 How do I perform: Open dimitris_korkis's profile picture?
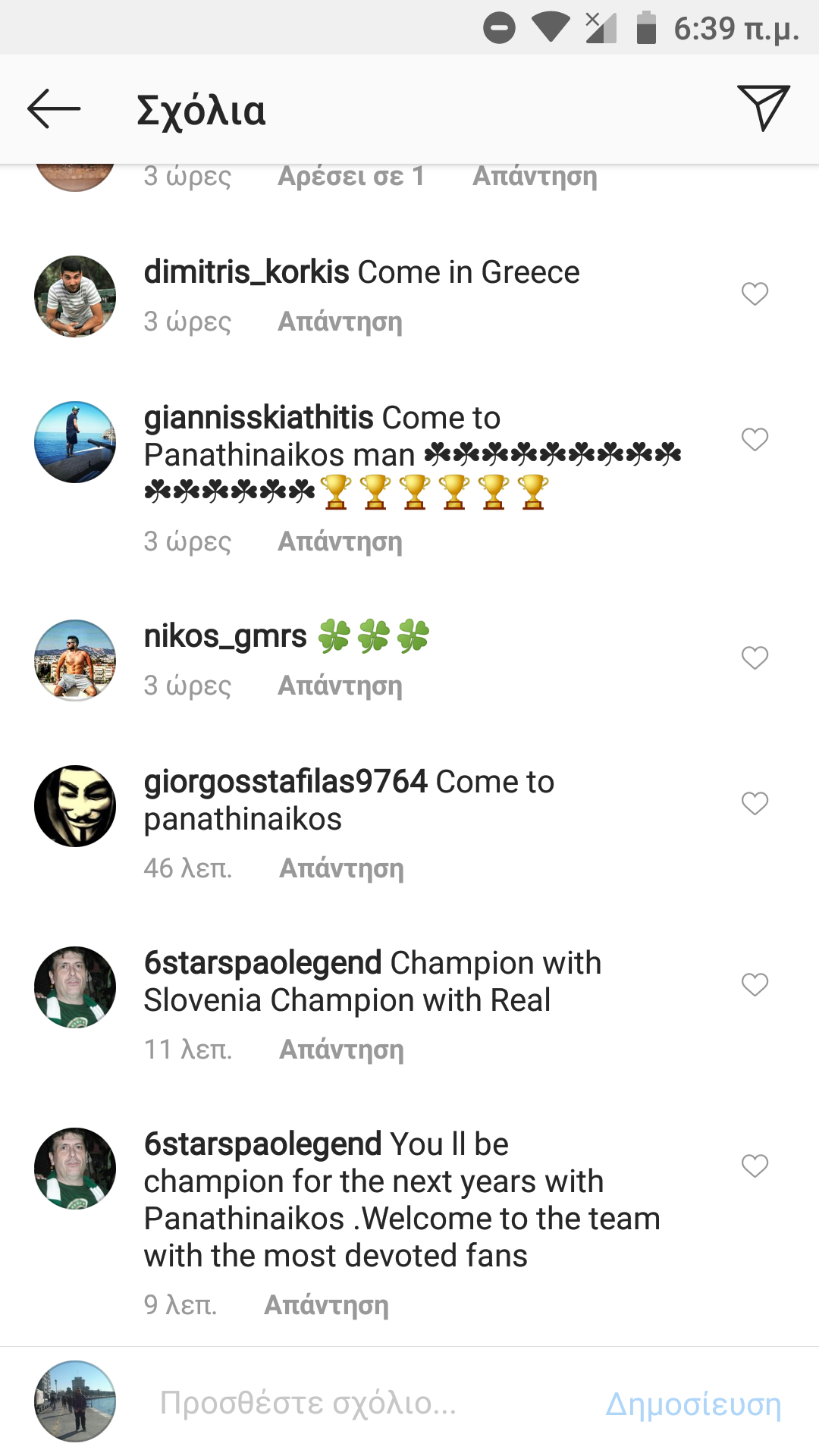coord(75,297)
